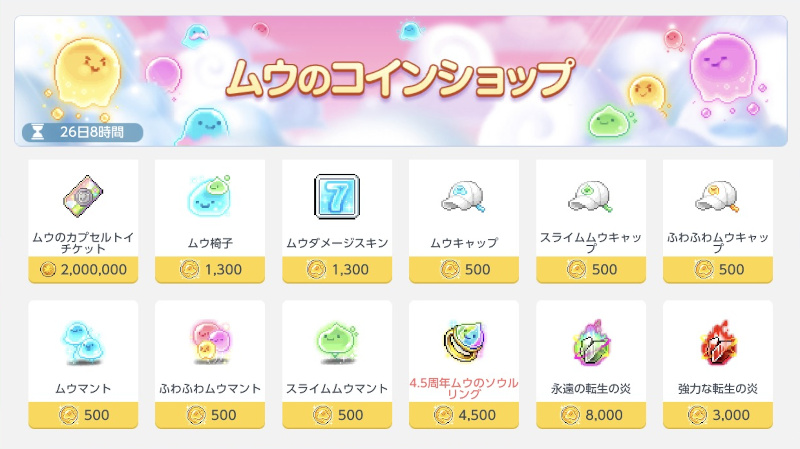Tap the ムウキャップ item
Viewport: 800px width, 449px height.
pos(464,221)
